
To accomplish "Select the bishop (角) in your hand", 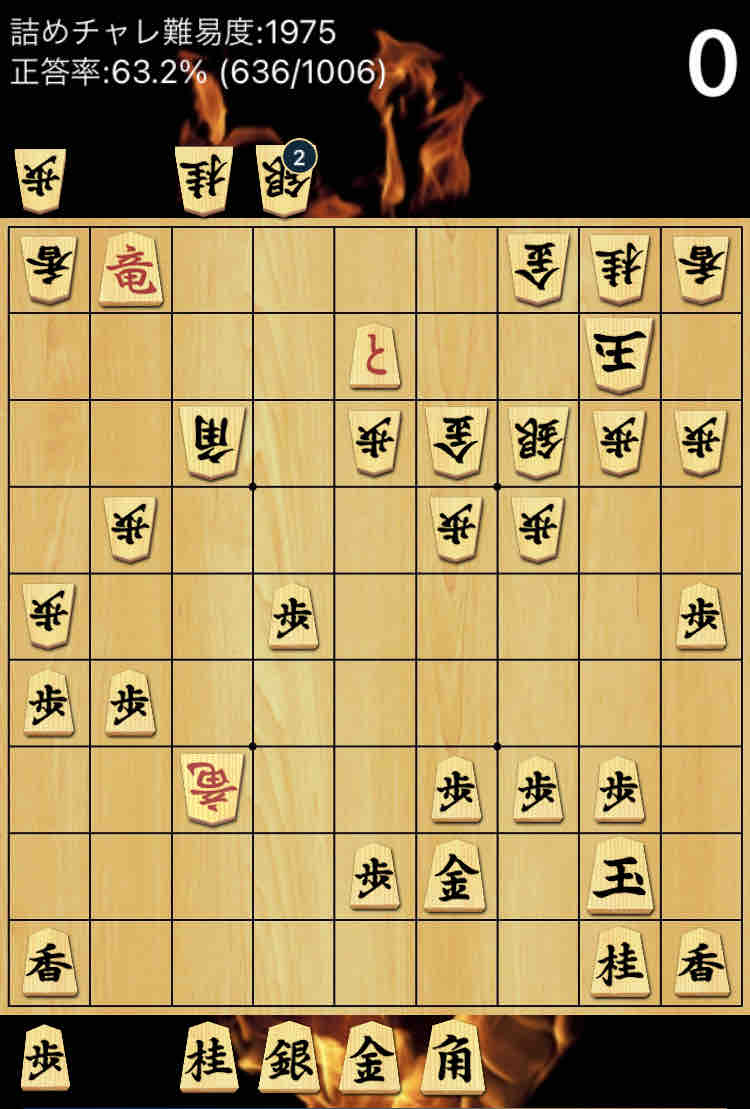I will [454, 1057].
